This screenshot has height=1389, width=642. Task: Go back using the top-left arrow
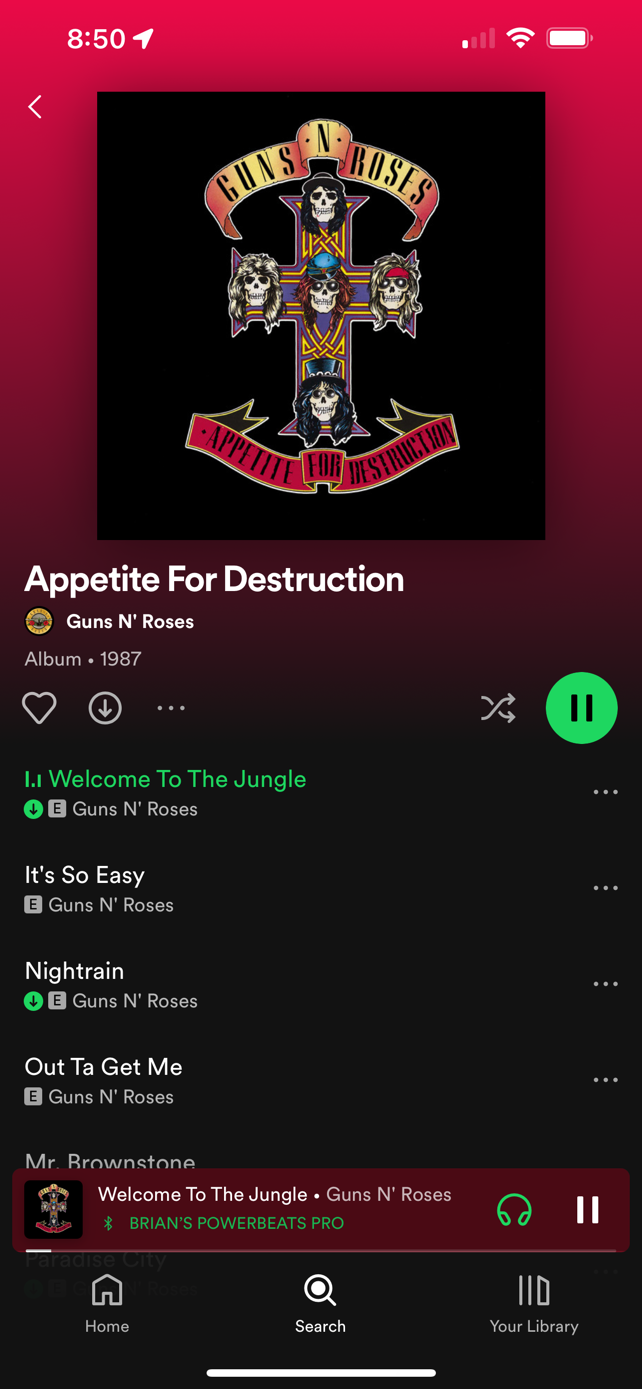point(35,107)
